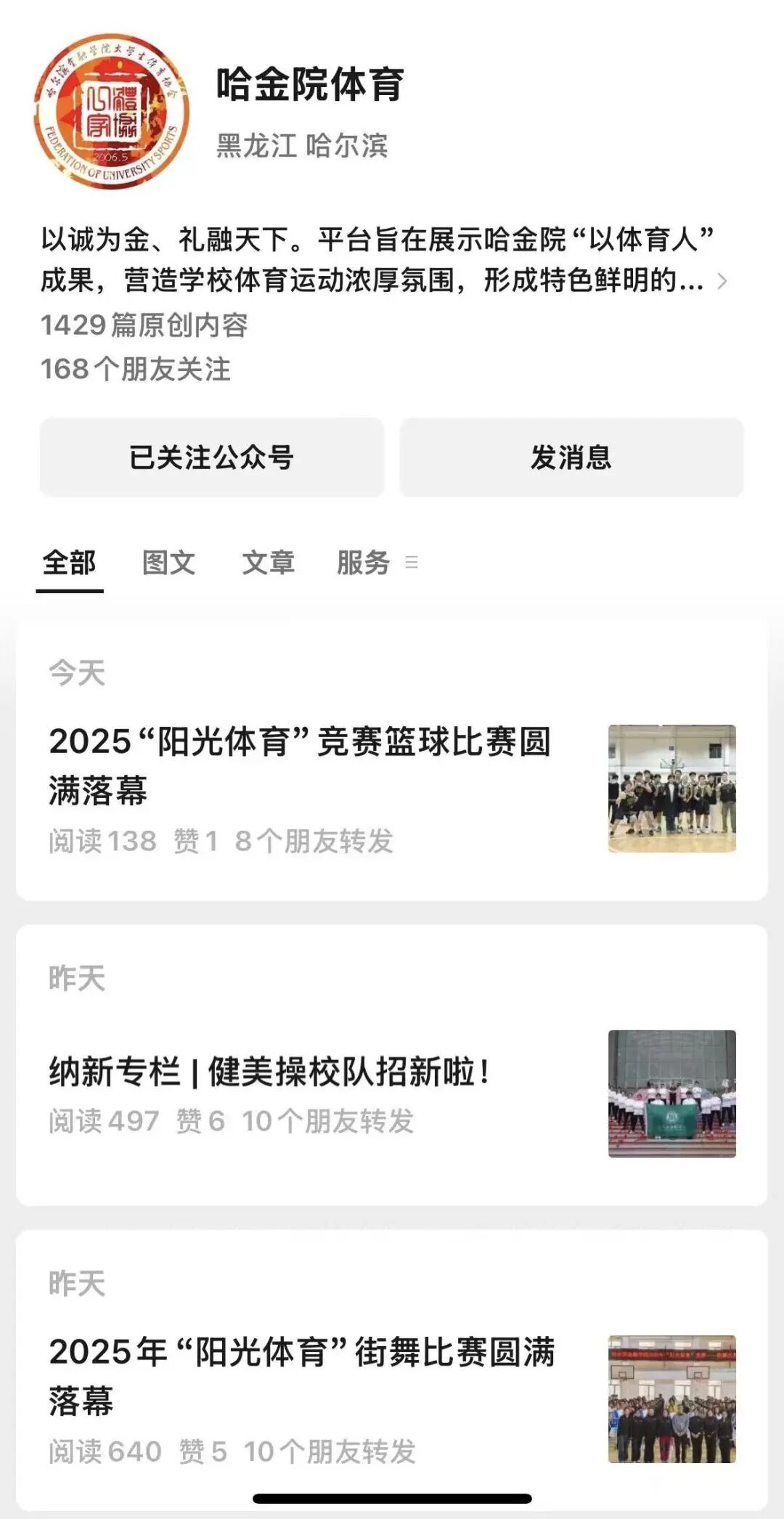Open the 竞赛篮球比赛圆满落幕 article
This screenshot has height=1519, width=784.
[x=301, y=765]
